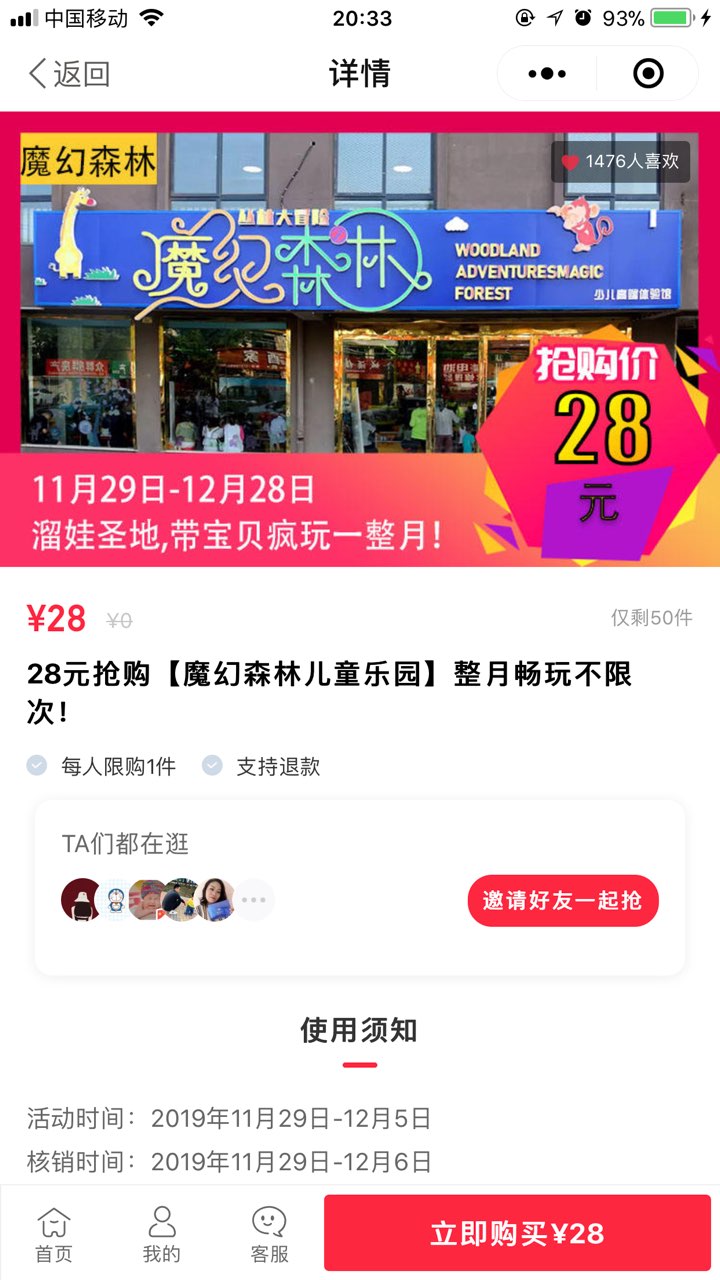Close the mini program with the circle icon

tap(649, 73)
